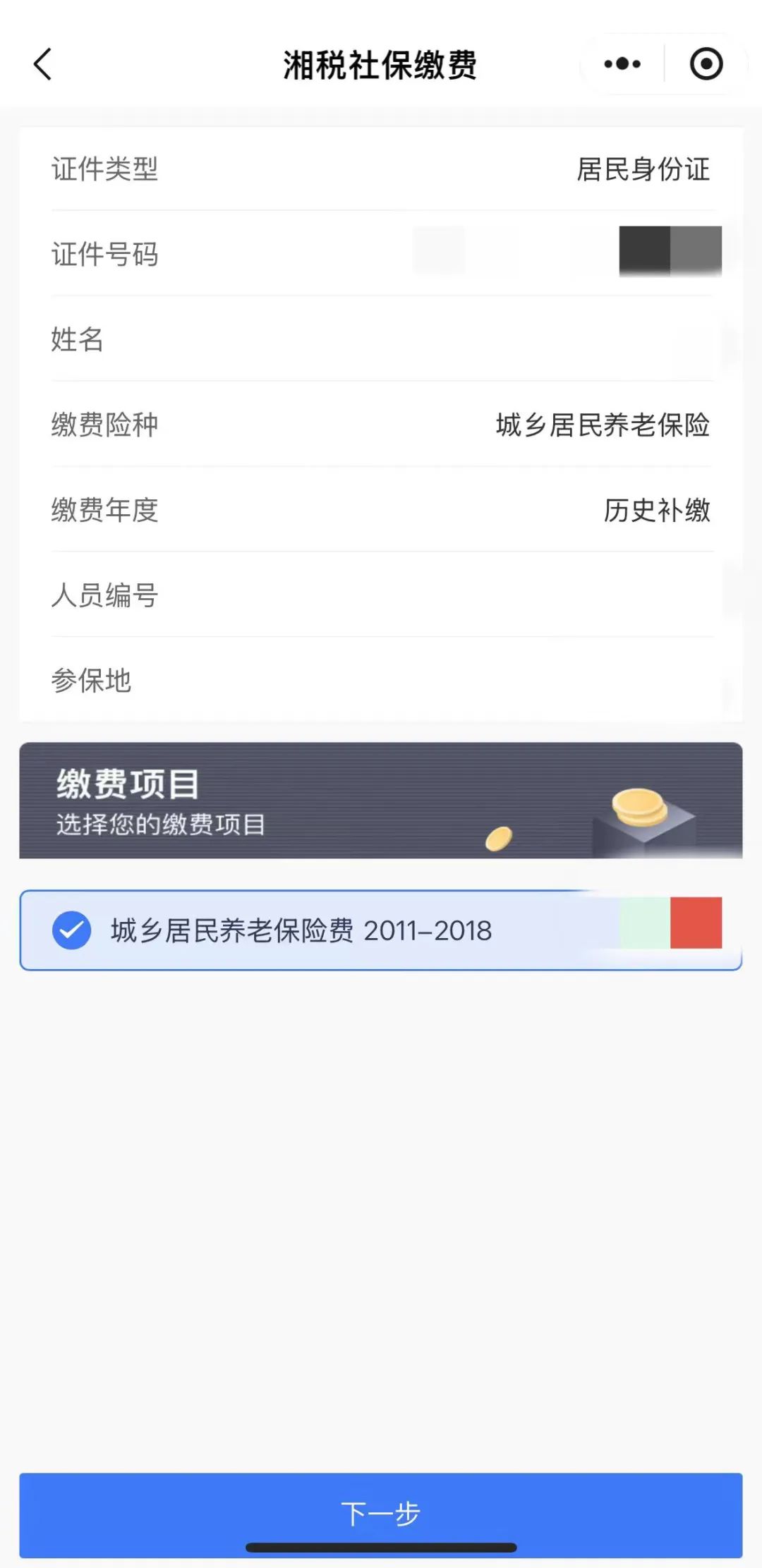The width and height of the screenshot is (762, 1568).
Task: Tap the back arrow to return
Action: tap(42, 63)
